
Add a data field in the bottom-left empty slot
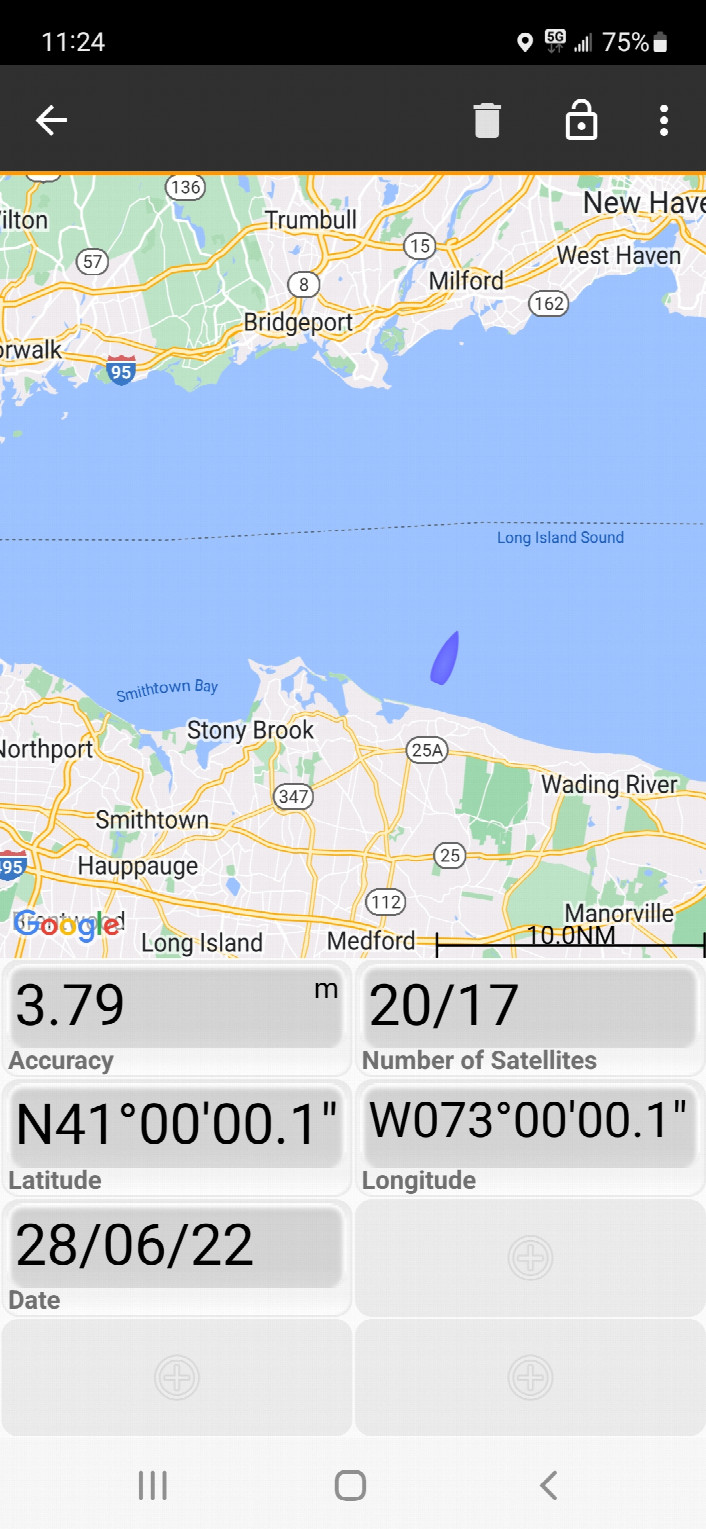pyautogui.click(x=176, y=1378)
